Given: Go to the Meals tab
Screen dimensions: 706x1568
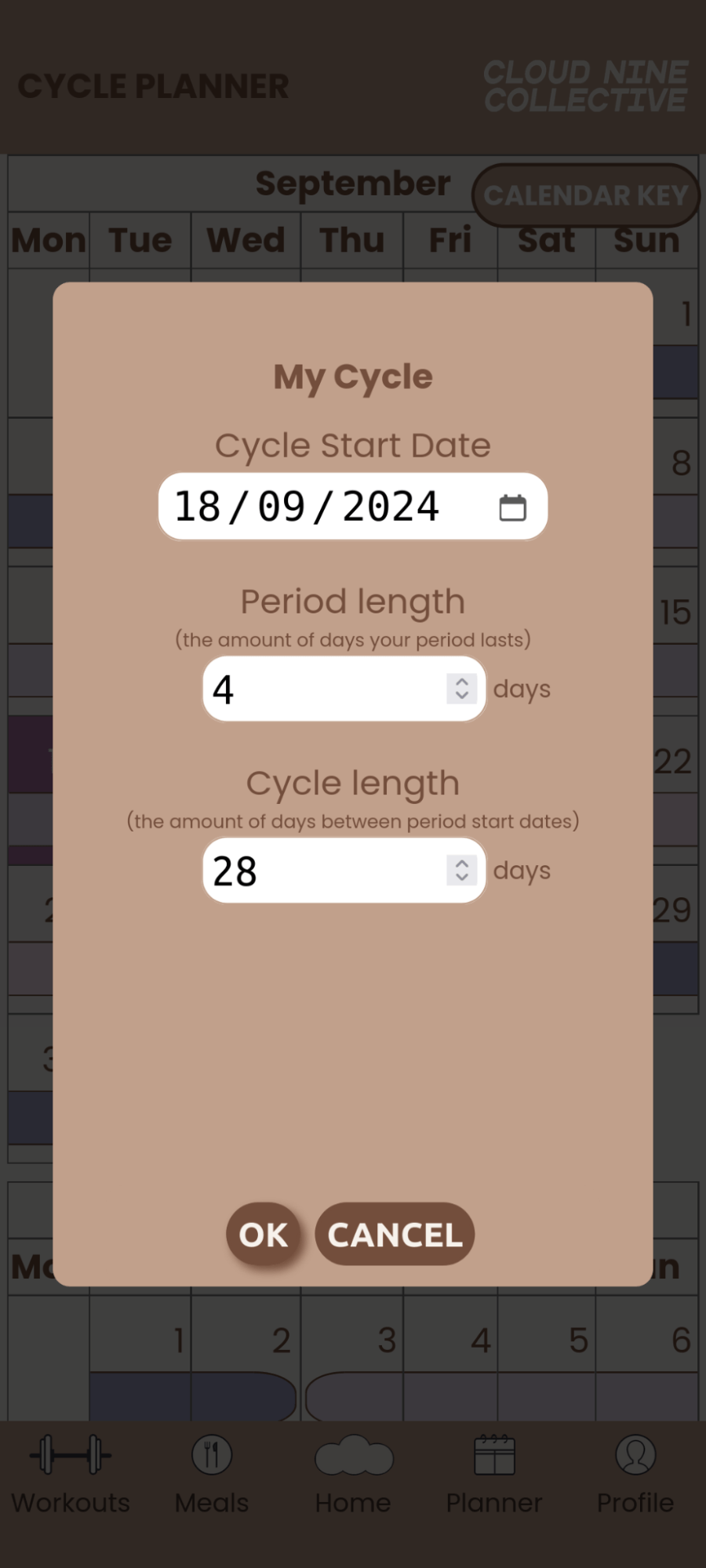Looking at the screenshot, I should 212,1474.
